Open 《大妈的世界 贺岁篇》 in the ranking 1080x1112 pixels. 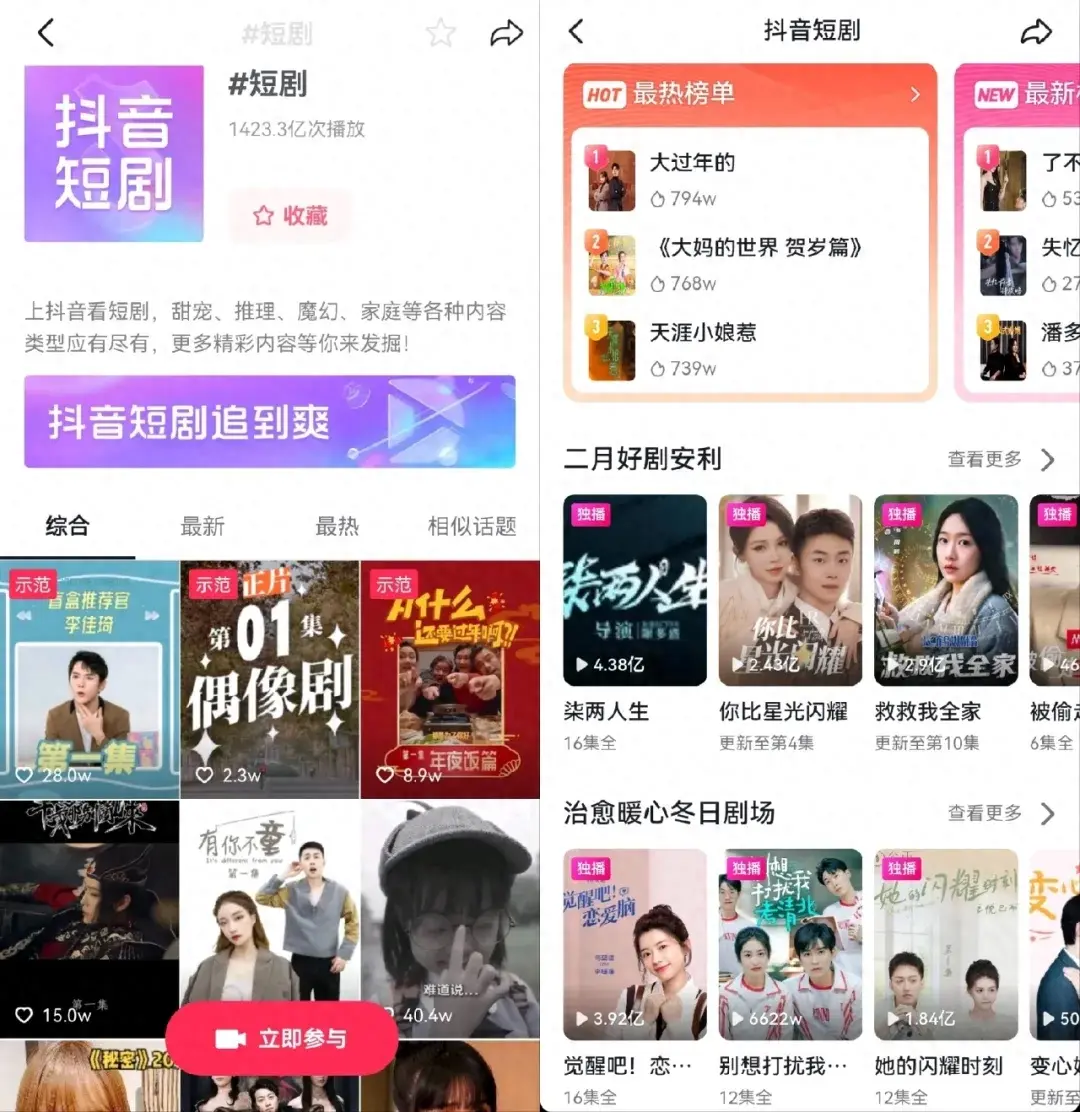[755, 247]
